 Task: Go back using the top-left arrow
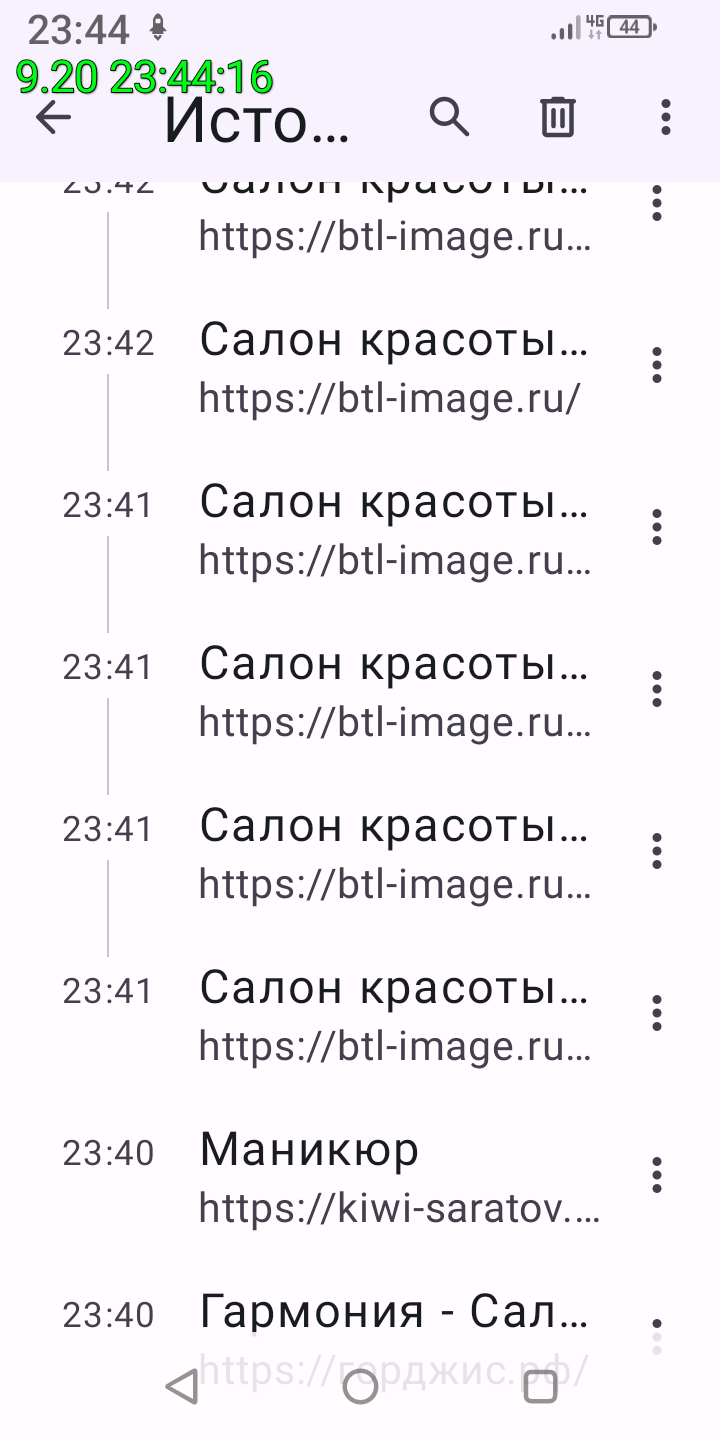54,118
